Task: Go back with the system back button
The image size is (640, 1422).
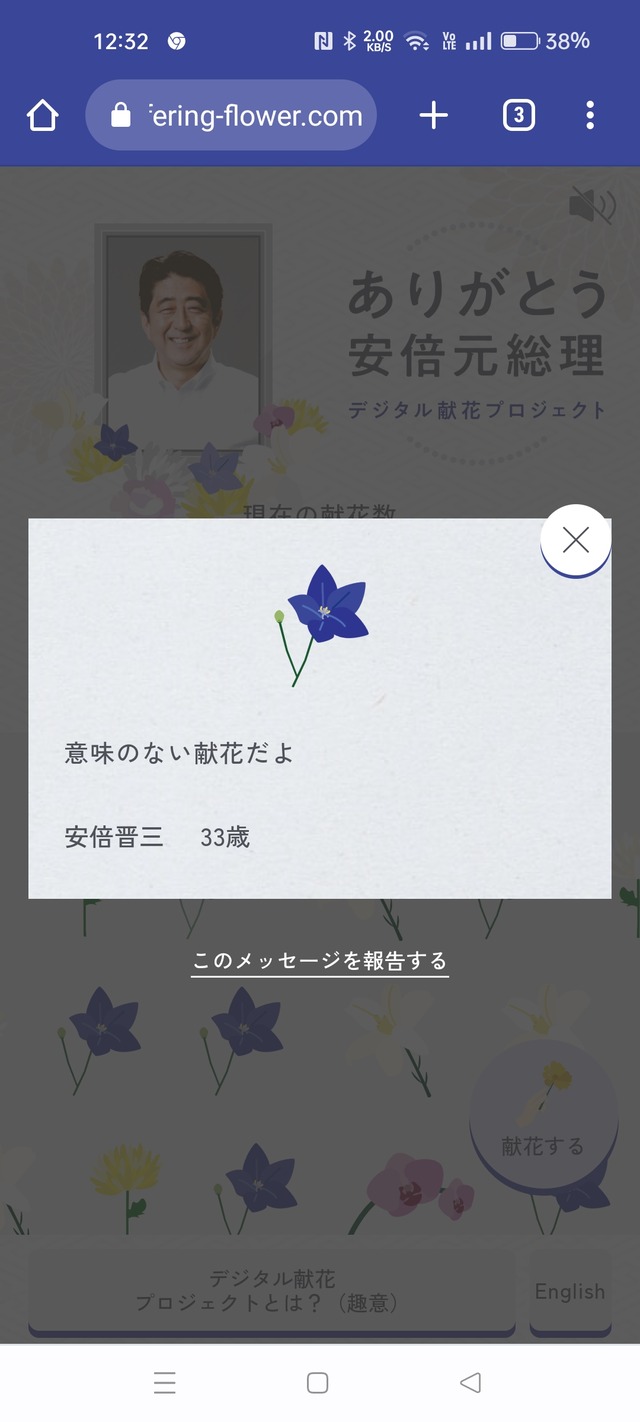Action: (470, 1382)
